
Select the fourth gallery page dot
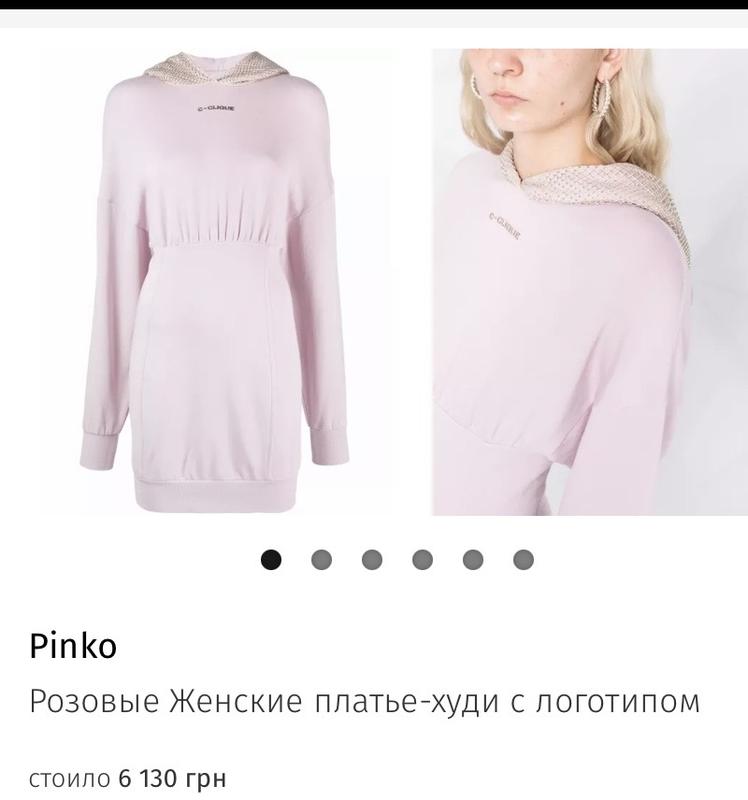tap(422, 559)
